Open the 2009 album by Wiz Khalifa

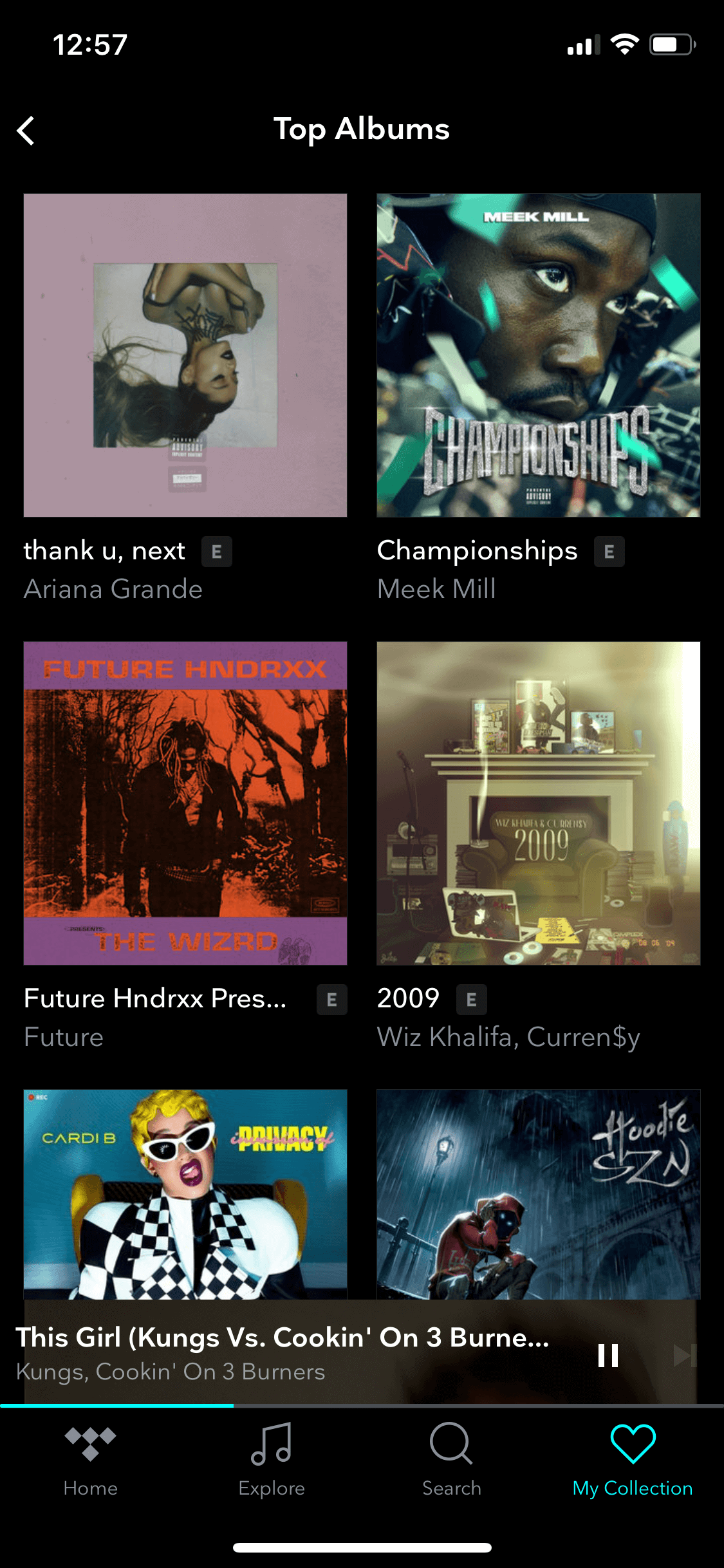pos(539,803)
